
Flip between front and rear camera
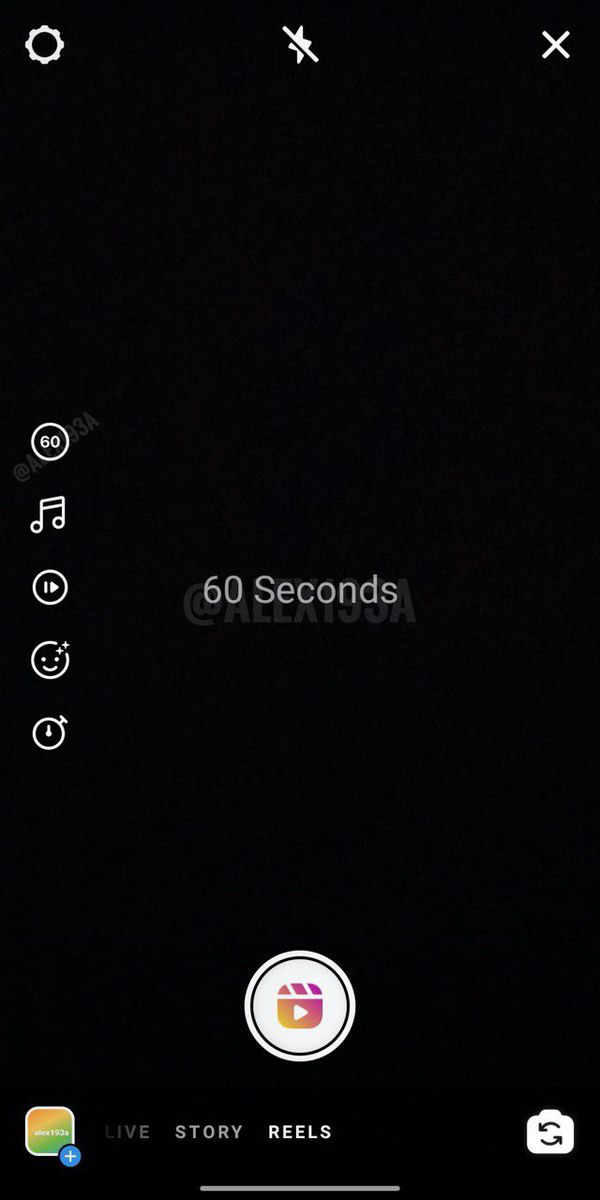coord(550,1132)
